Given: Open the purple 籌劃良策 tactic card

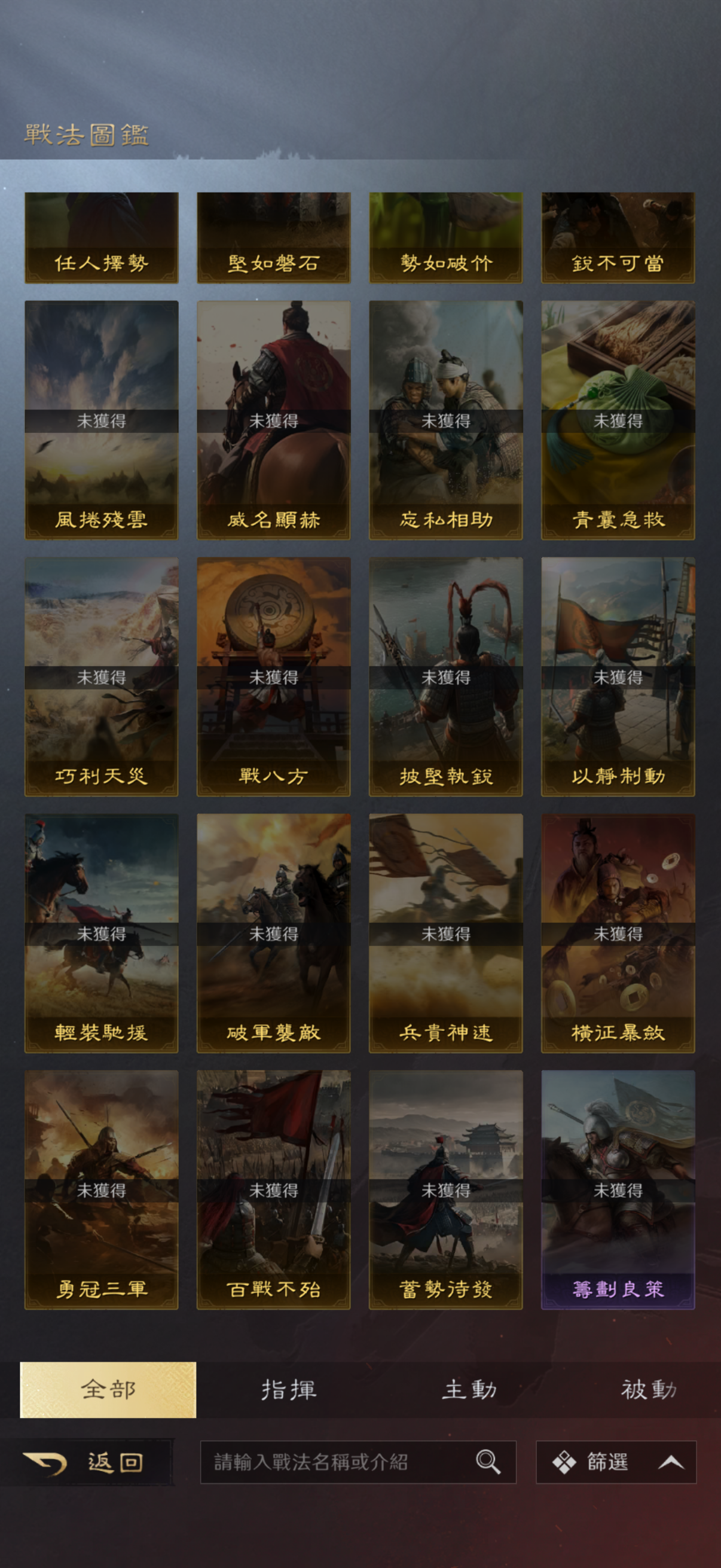Looking at the screenshot, I should pyautogui.click(x=618, y=1189).
